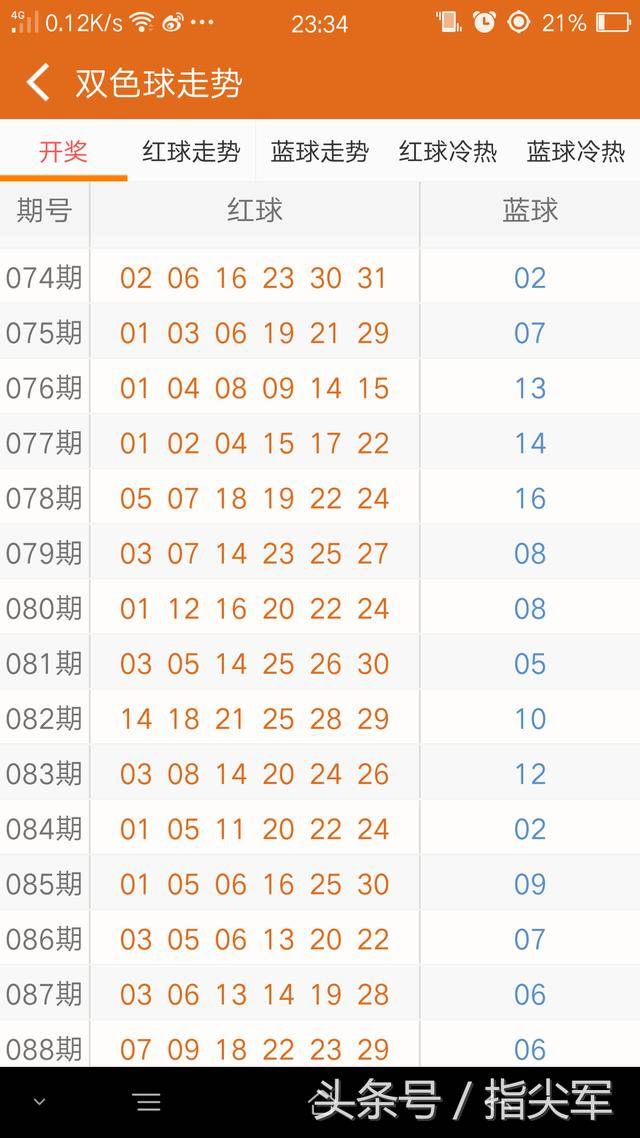The image size is (640, 1138).
Task: Open the 蓝球走势 tab
Action: tap(319, 152)
